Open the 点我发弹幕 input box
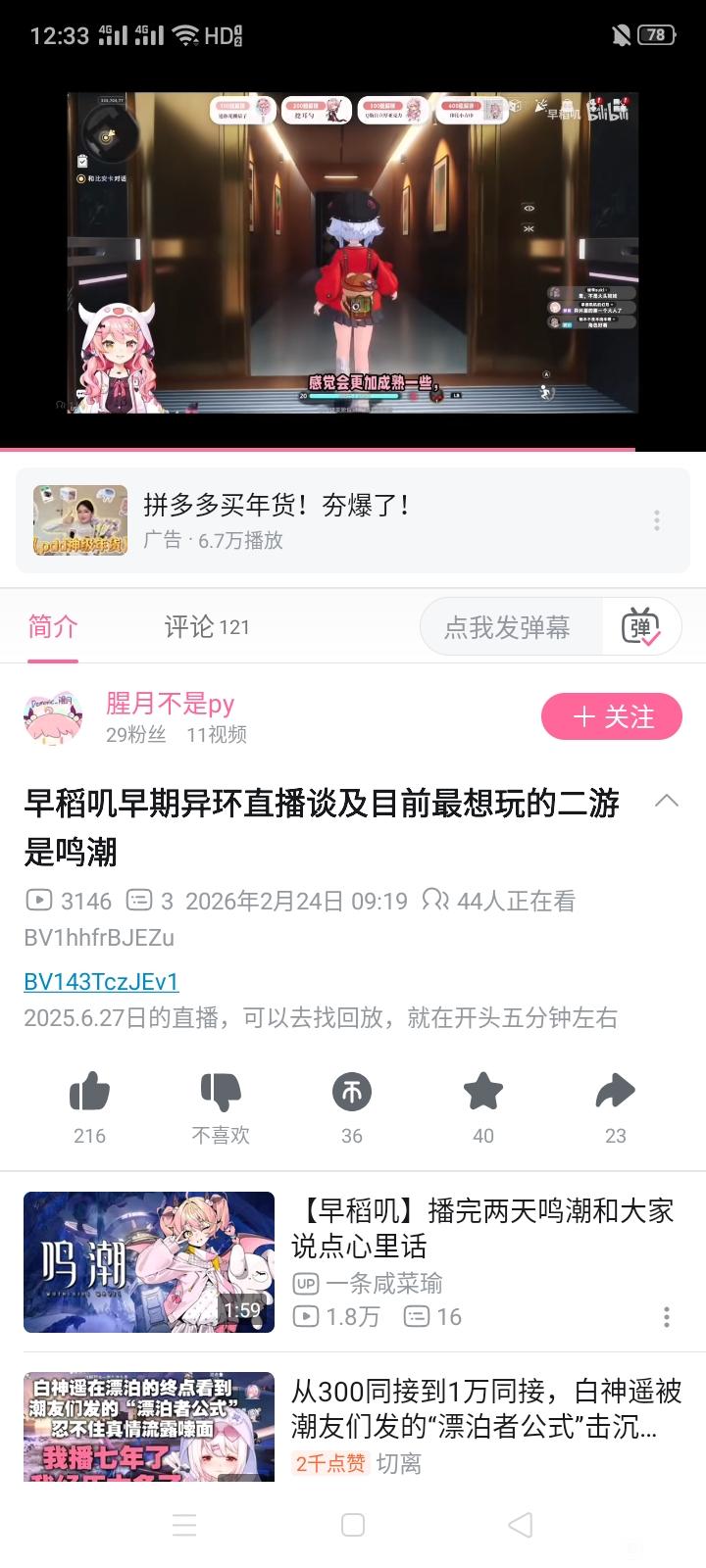This screenshot has width=706, height=1568. (508, 627)
